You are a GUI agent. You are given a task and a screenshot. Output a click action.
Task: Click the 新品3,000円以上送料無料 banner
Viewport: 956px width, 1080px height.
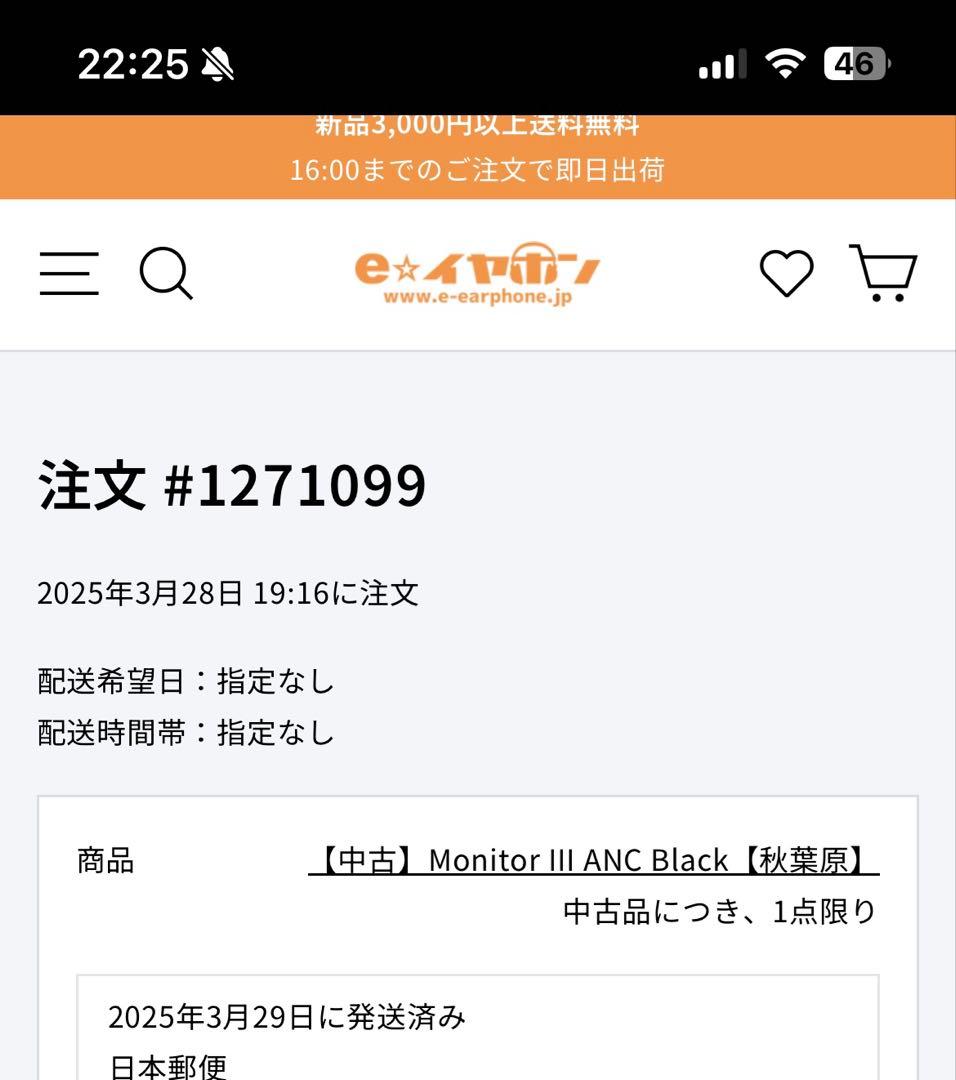(478, 126)
